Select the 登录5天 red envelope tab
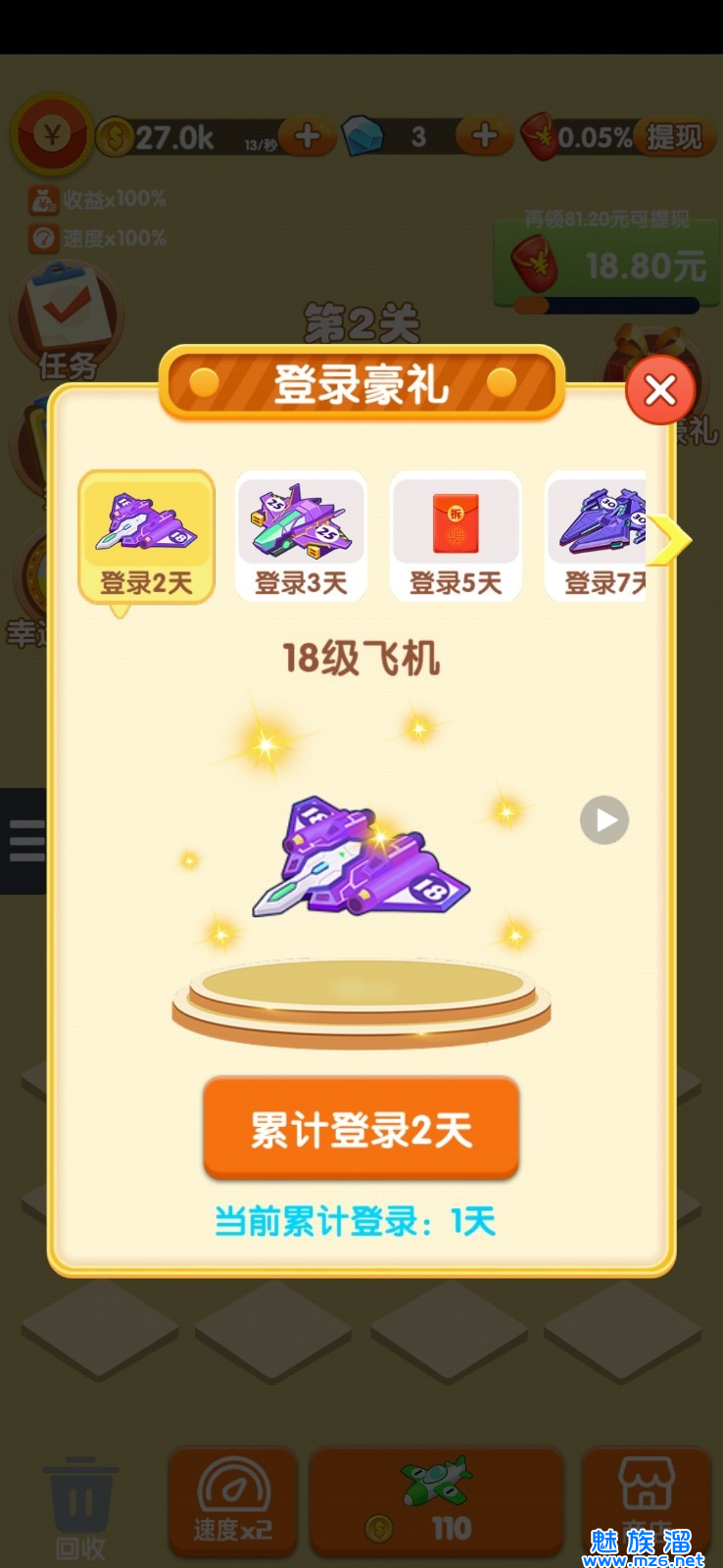The width and height of the screenshot is (723, 1568). 456,537
